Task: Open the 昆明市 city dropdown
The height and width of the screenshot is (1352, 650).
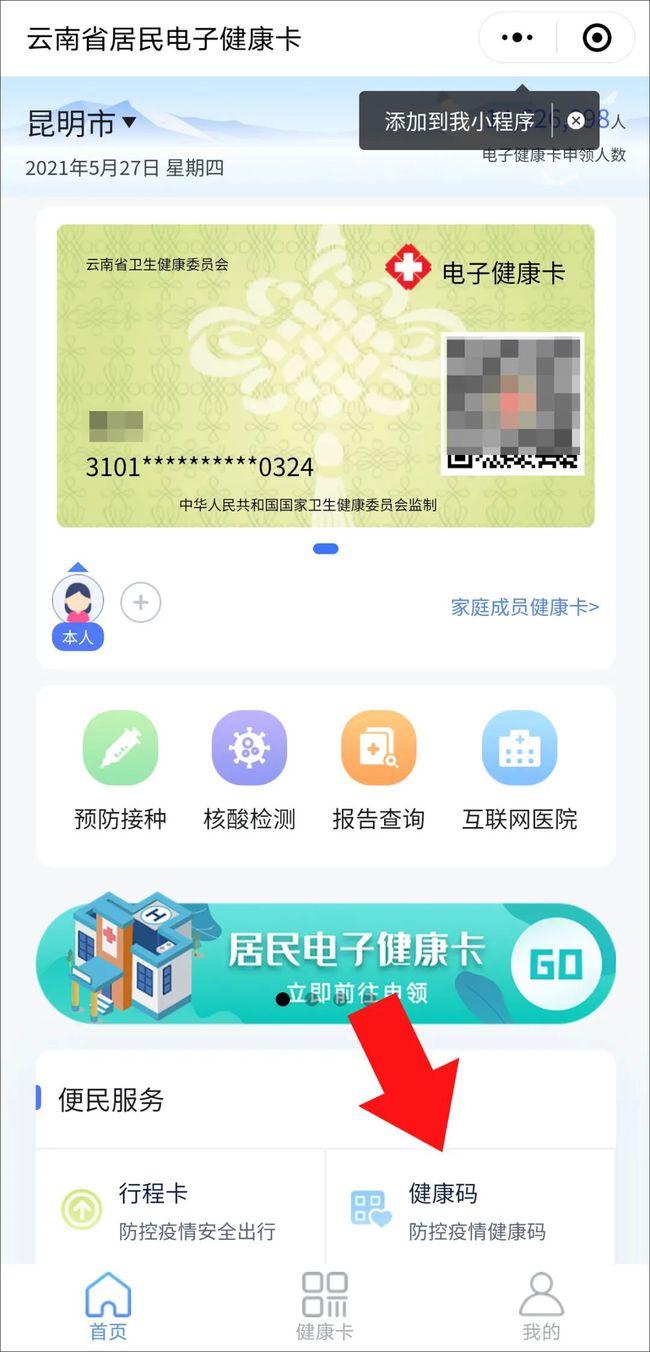Action: point(82,124)
